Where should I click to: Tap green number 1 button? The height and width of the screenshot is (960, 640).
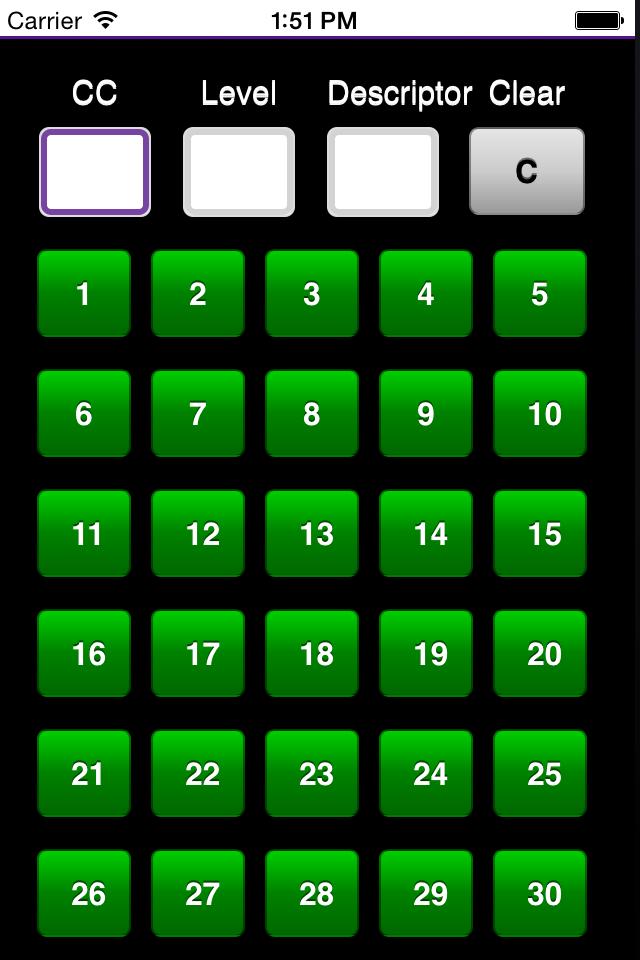click(x=84, y=294)
